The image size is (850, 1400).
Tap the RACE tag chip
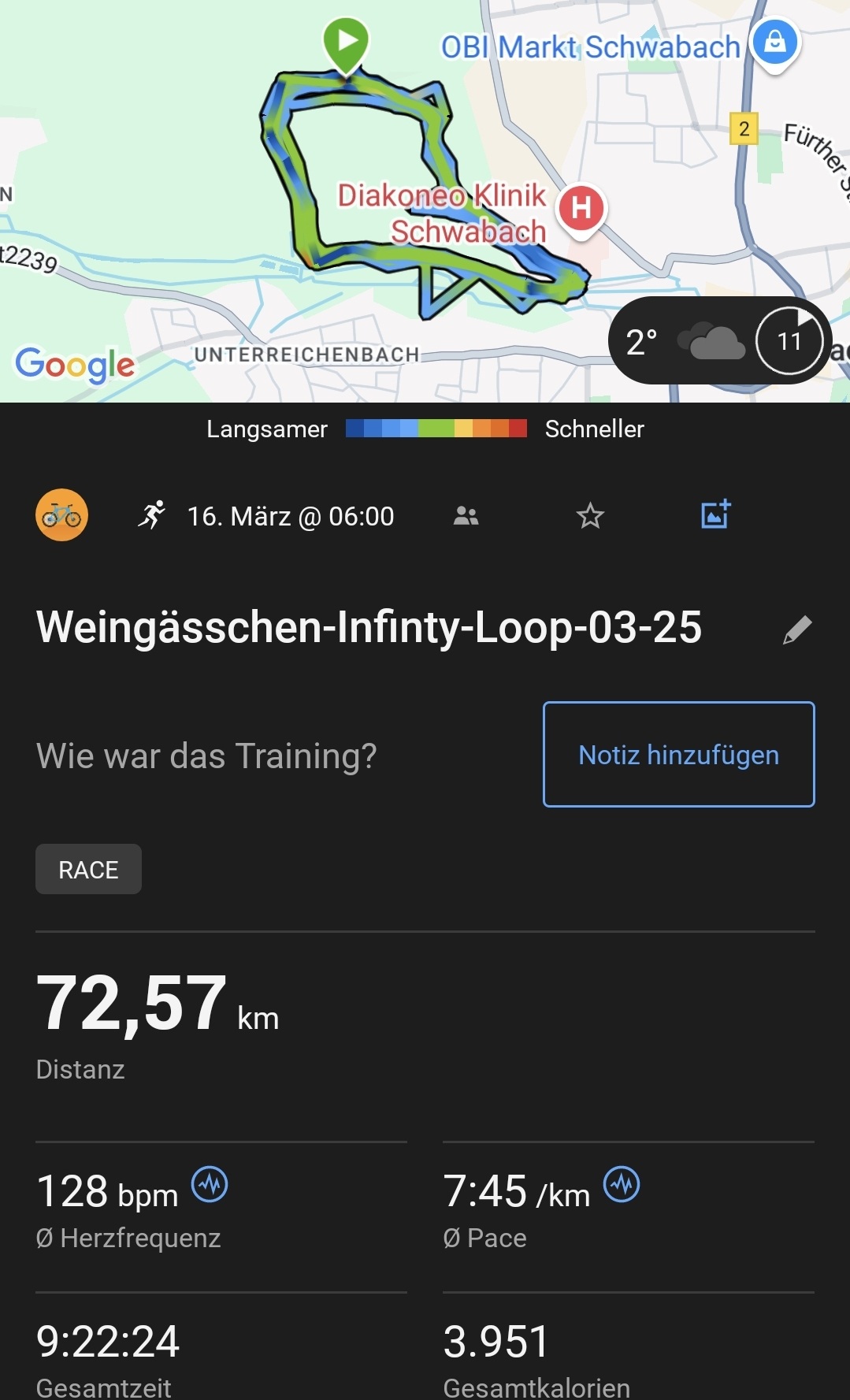pyautogui.click(x=88, y=869)
